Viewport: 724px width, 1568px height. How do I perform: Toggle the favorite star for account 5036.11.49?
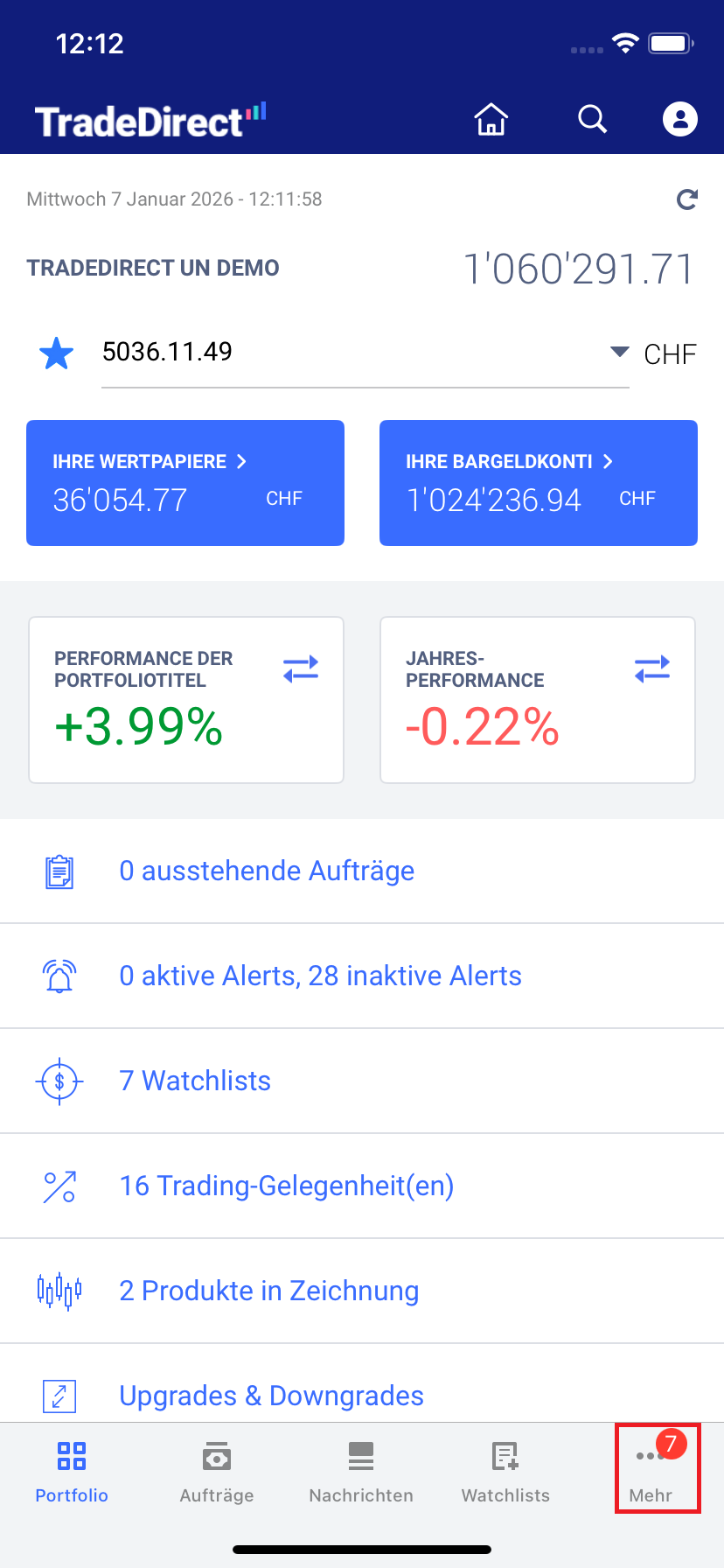57,353
